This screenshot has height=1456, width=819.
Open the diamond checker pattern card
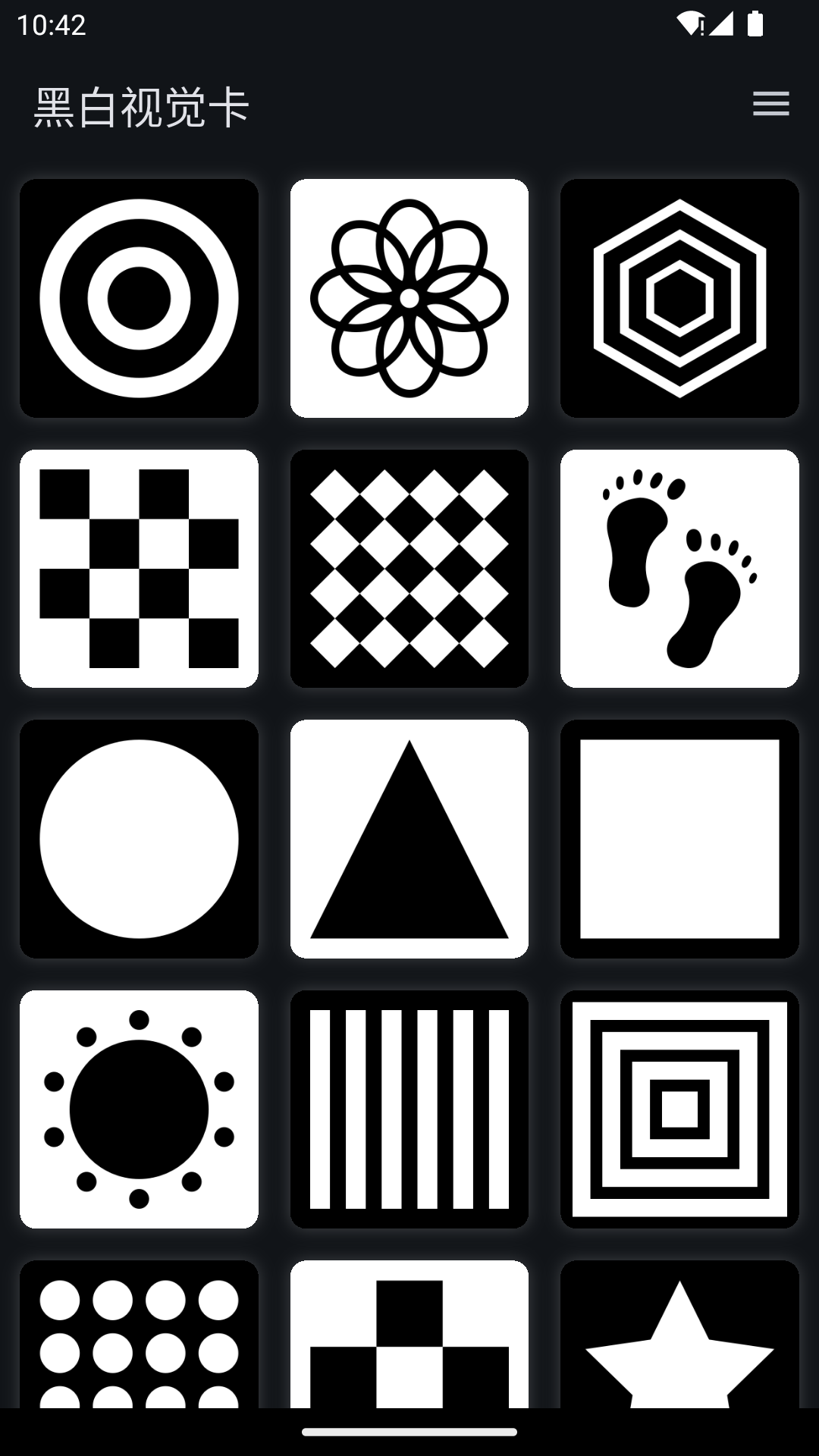409,569
